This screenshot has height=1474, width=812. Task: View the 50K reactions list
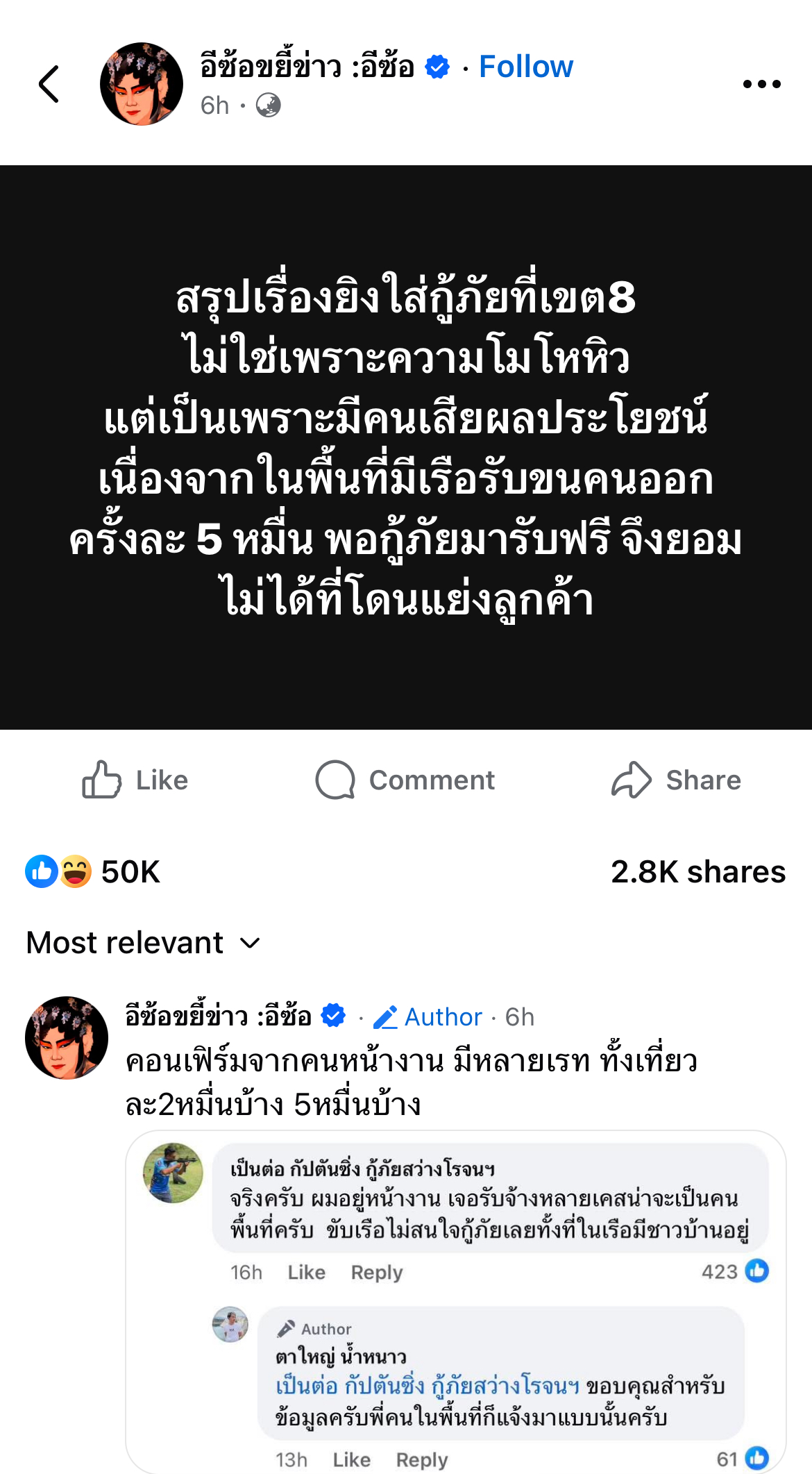click(x=93, y=871)
